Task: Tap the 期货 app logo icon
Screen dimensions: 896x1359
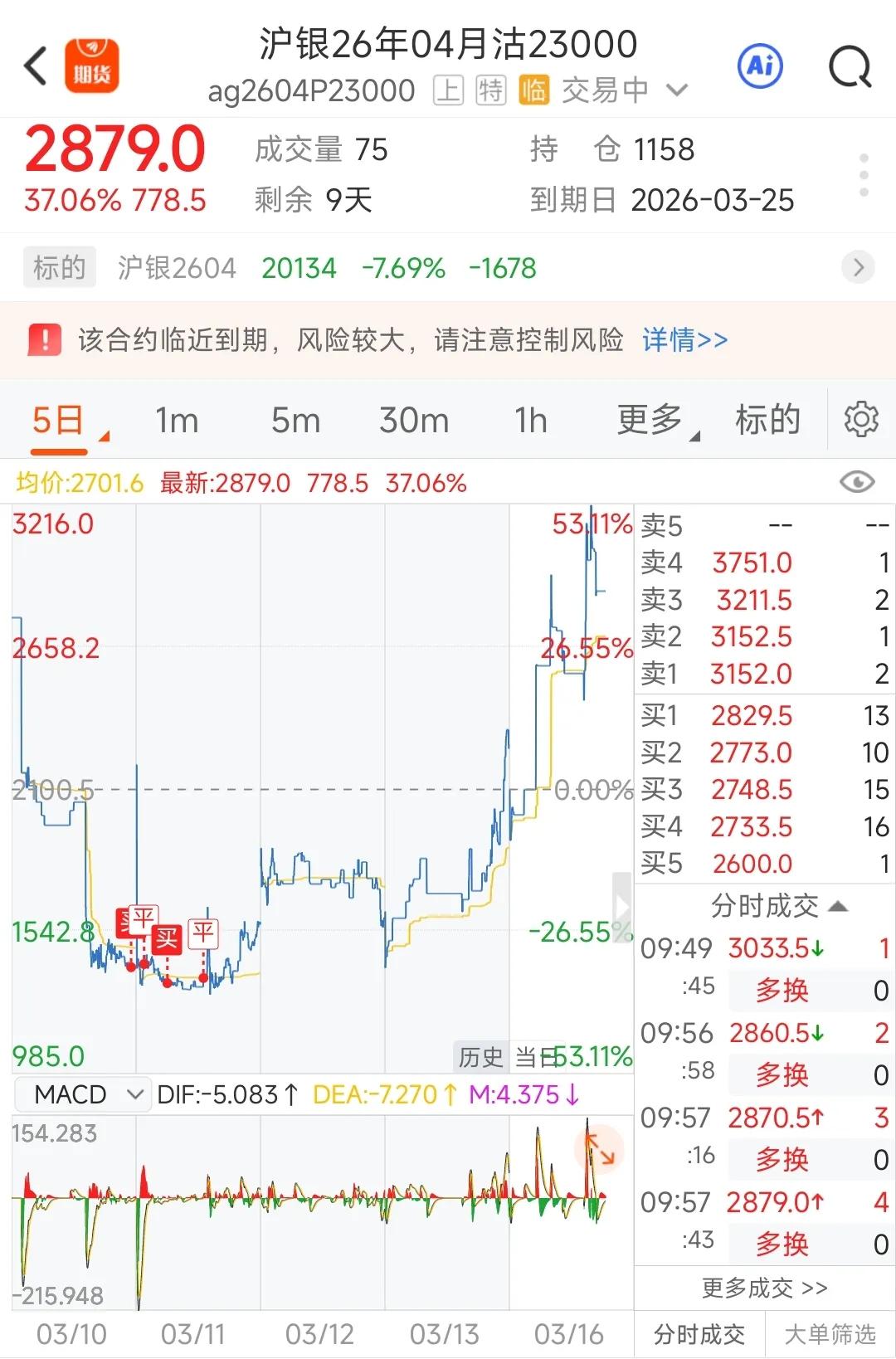Action: 92,66
